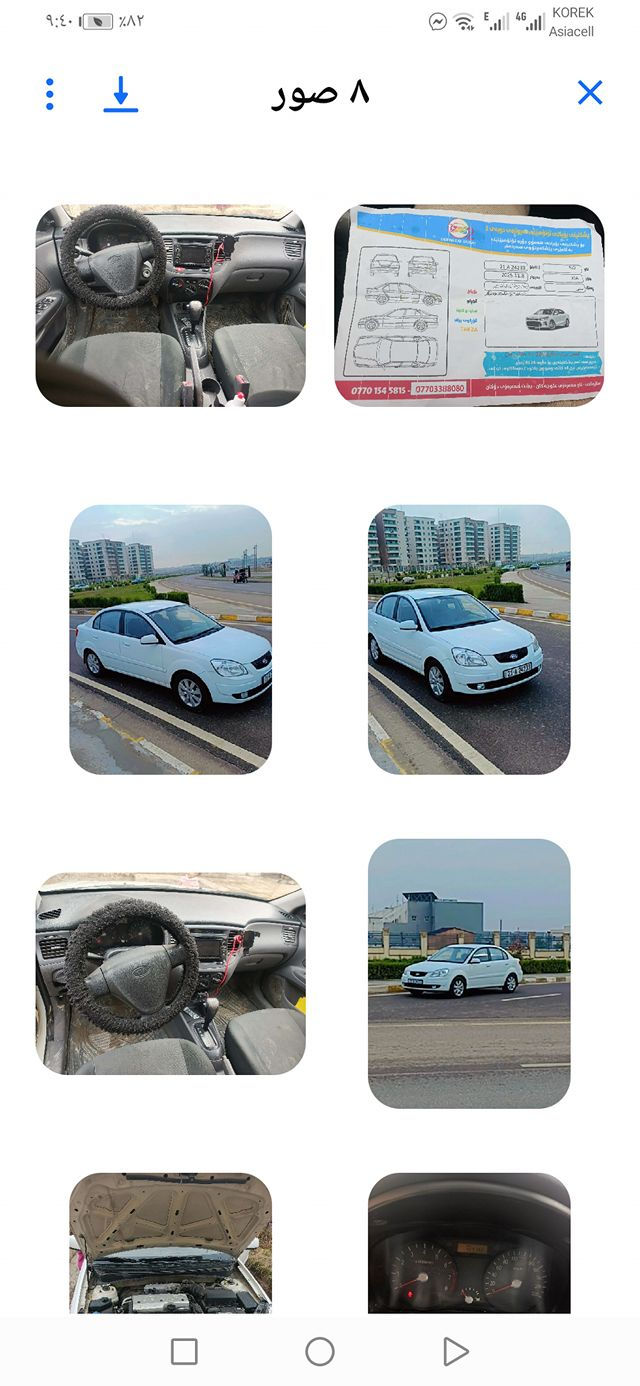This screenshot has width=640, height=1386.
Task: Open the dashboard gauges photo
Action: (469, 1243)
